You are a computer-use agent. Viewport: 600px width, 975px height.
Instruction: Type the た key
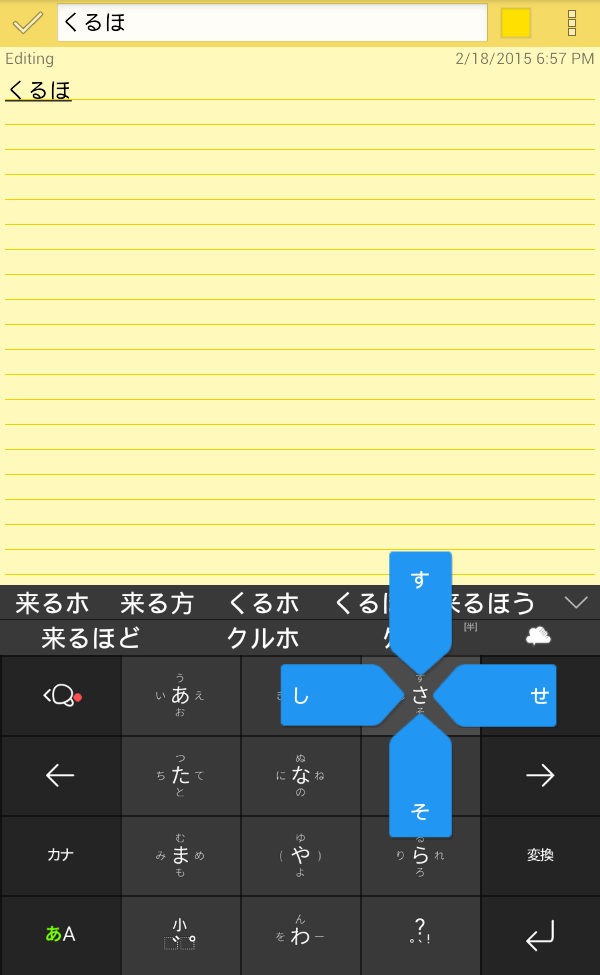coord(180,775)
